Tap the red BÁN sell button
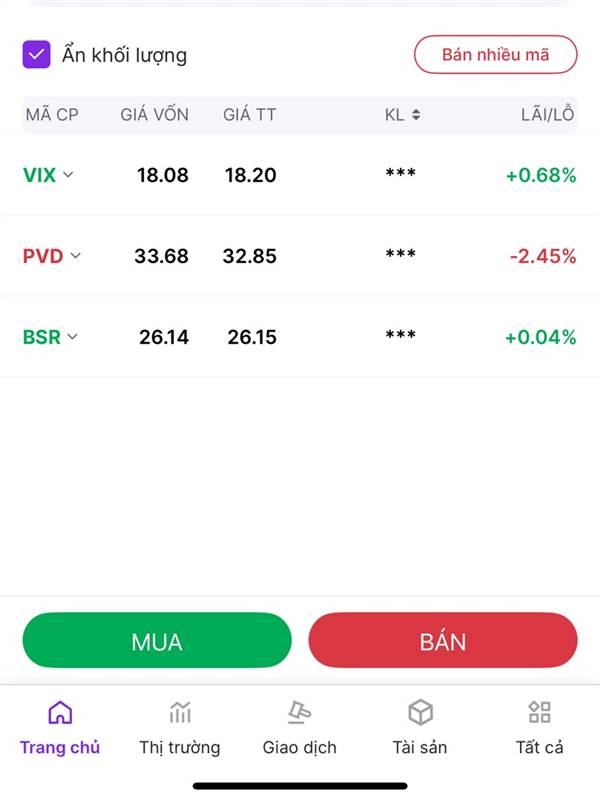600x800 pixels. point(443,641)
